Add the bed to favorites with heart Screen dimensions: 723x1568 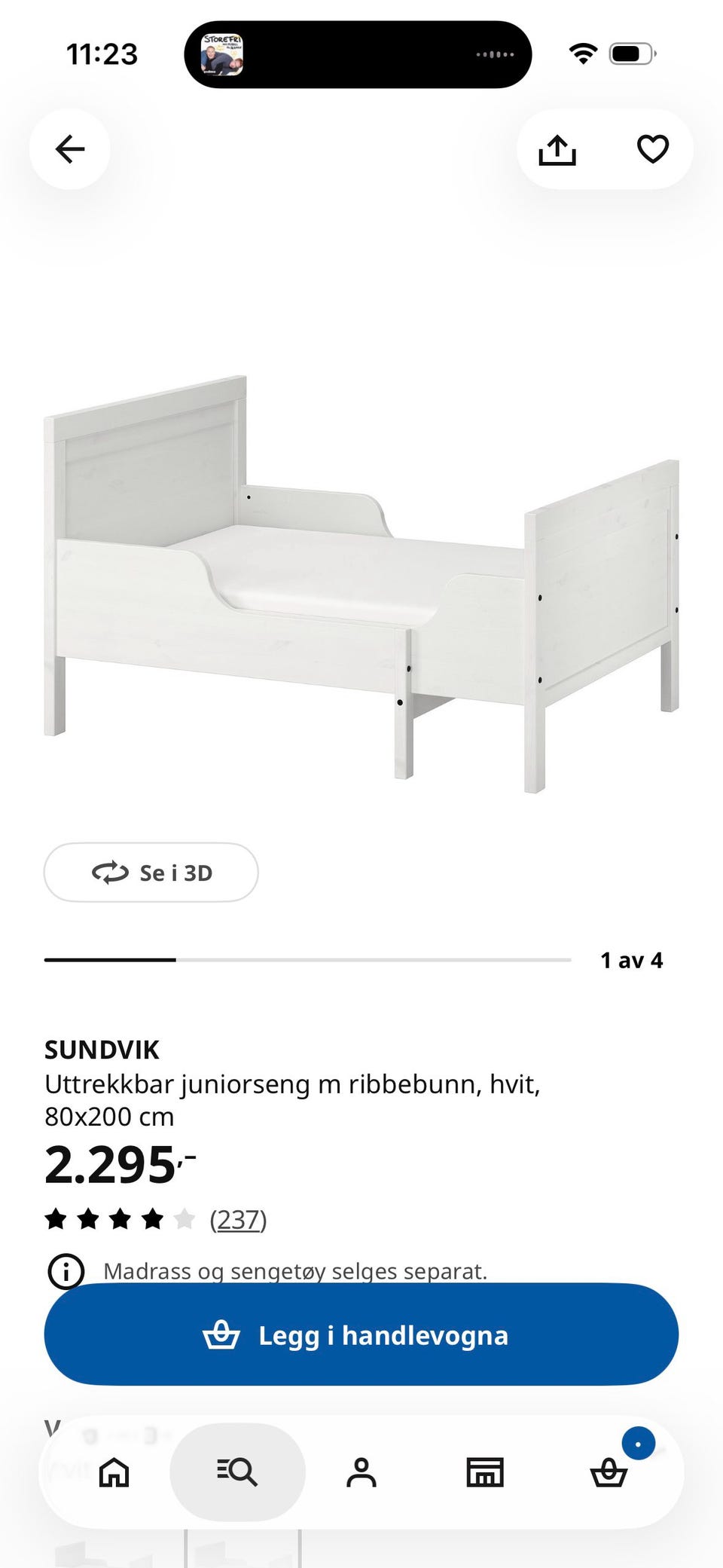(x=653, y=149)
